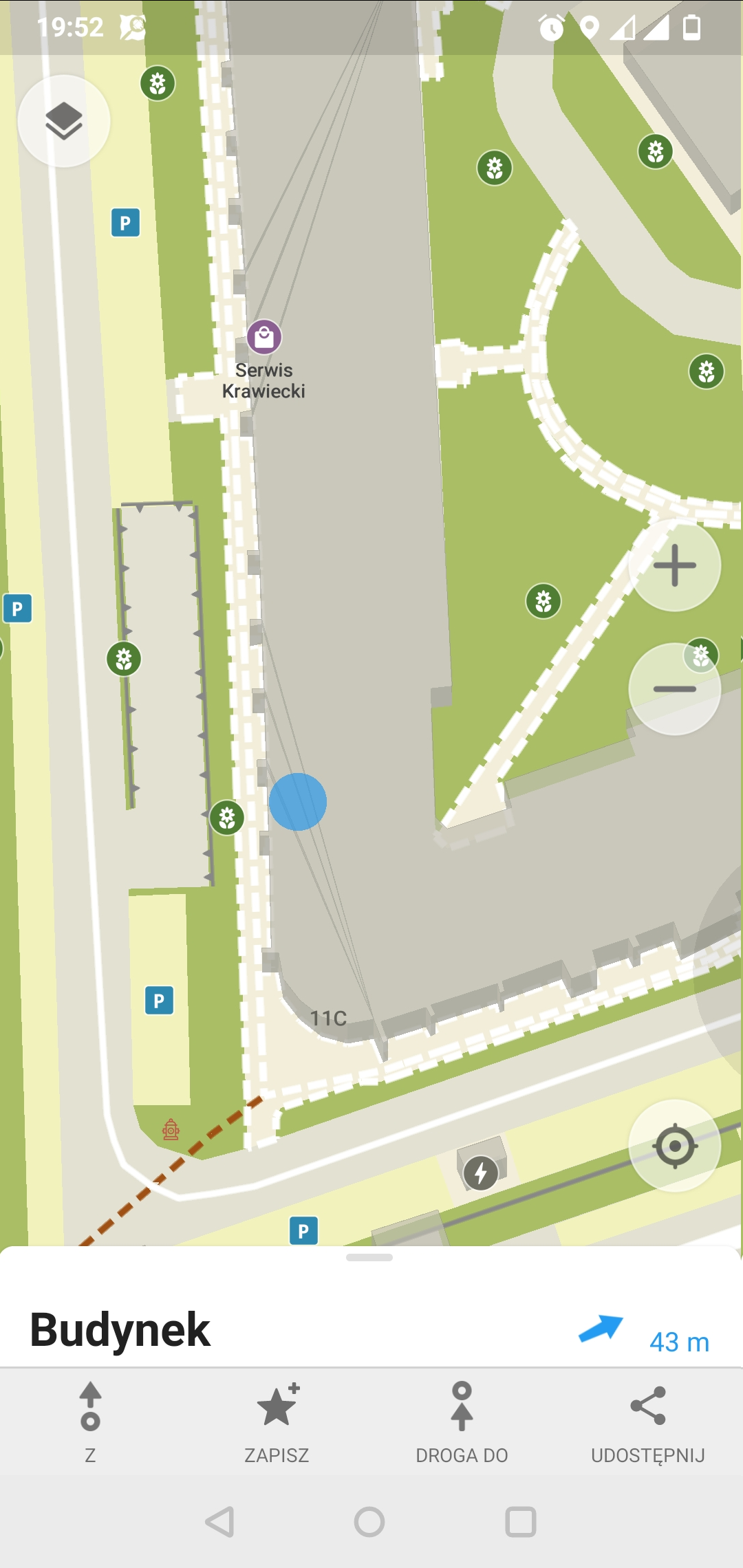Save place with Zapisz
The image size is (743, 1568).
click(x=277, y=1421)
